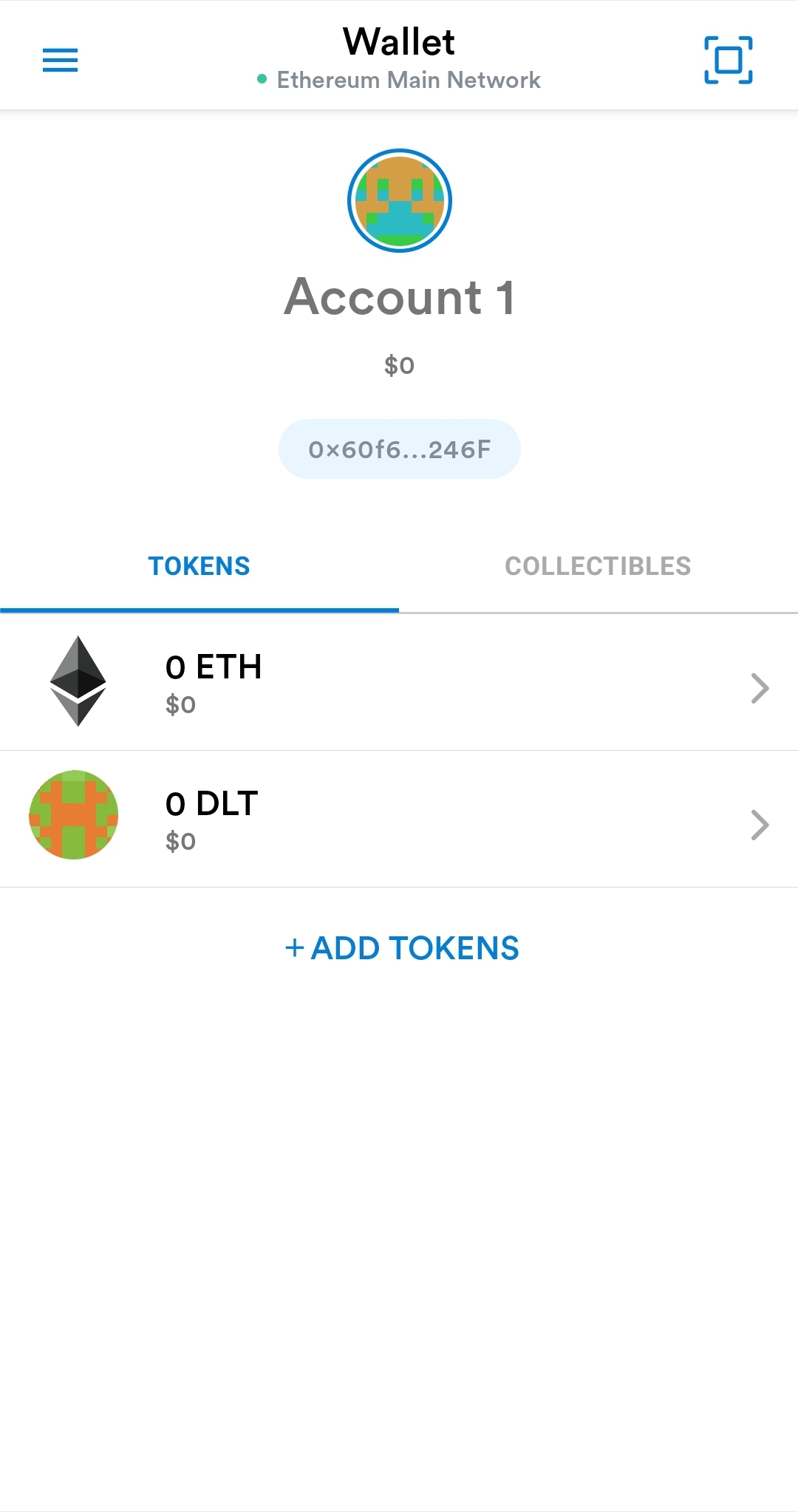This screenshot has width=798, height=1512.
Task: Select the Tokens tab
Action: coord(199,566)
